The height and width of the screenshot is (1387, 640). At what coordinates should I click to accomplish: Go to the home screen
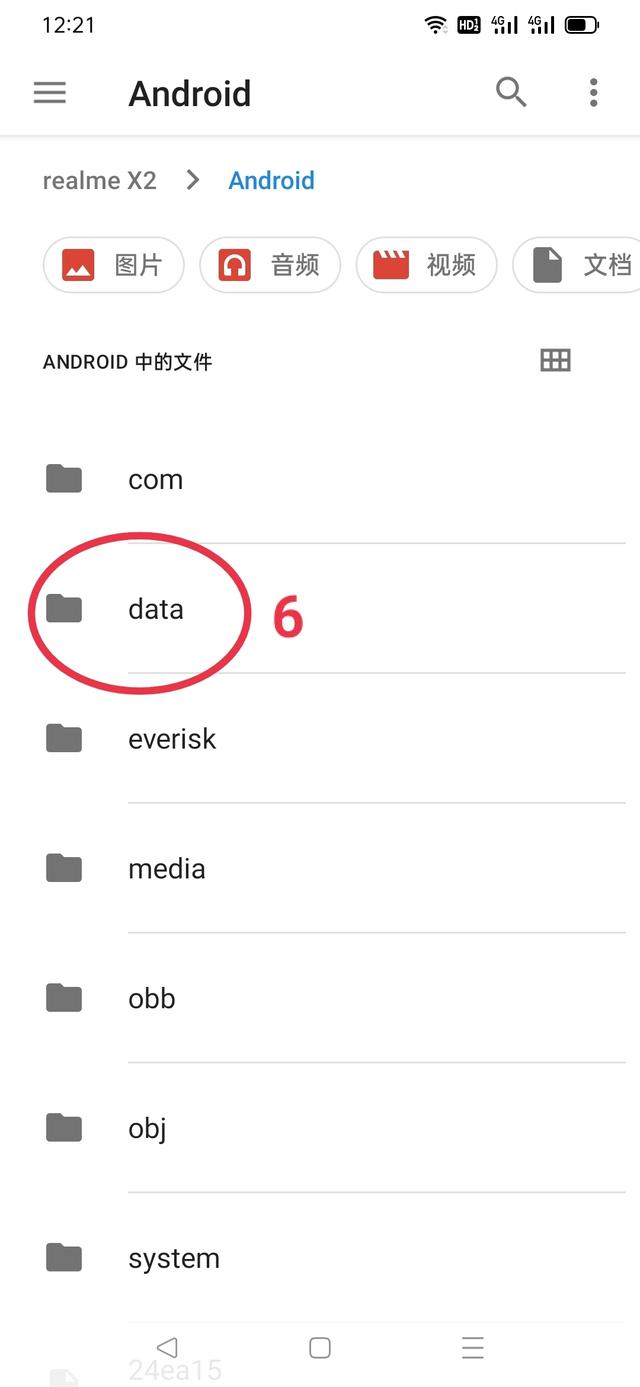click(320, 1347)
